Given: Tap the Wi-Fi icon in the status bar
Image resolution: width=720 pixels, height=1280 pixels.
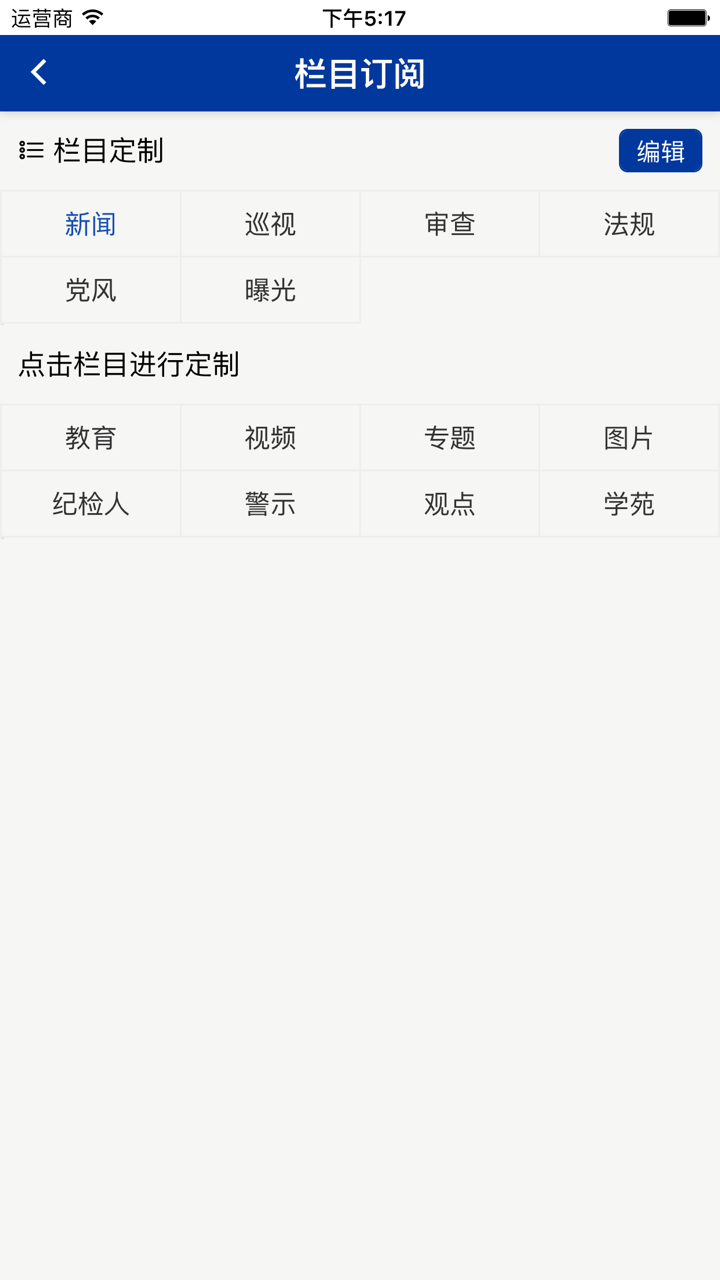Looking at the screenshot, I should (x=93, y=16).
